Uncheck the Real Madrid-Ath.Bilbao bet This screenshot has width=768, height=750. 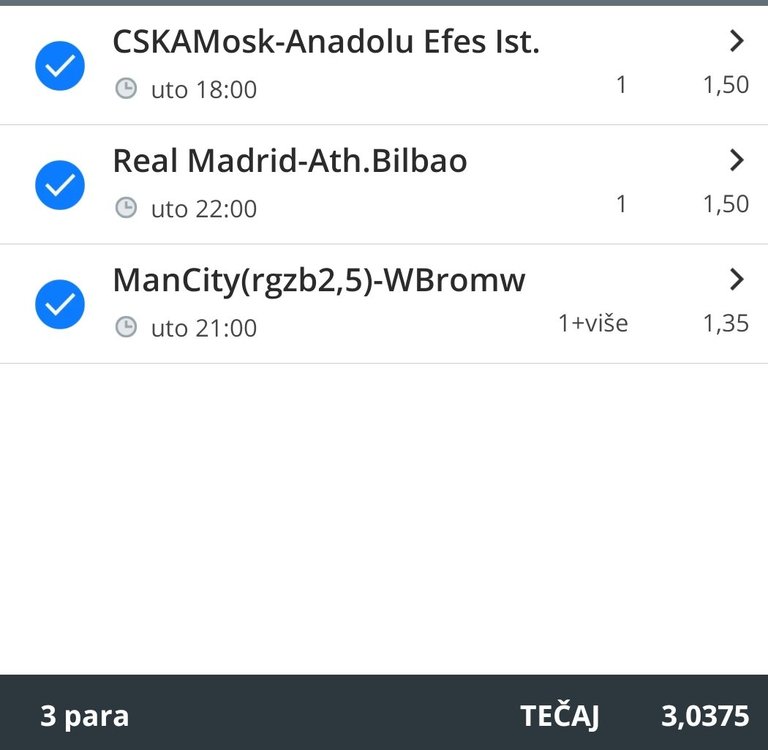point(59,185)
